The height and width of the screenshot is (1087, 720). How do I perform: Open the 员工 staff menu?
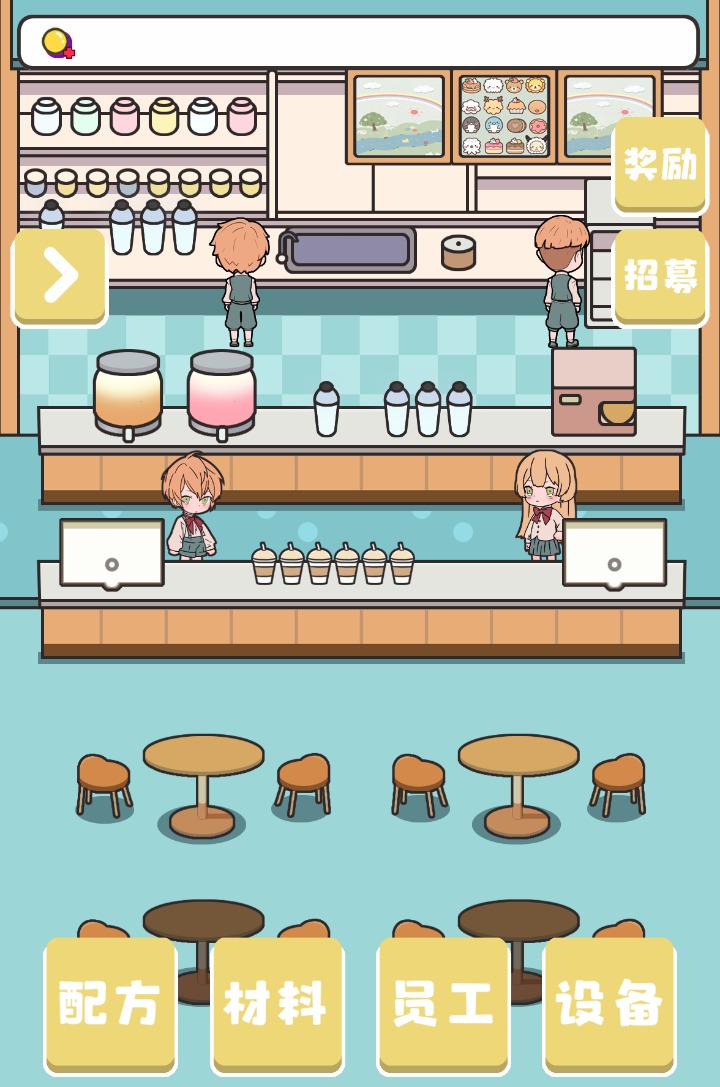[443, 1004]
